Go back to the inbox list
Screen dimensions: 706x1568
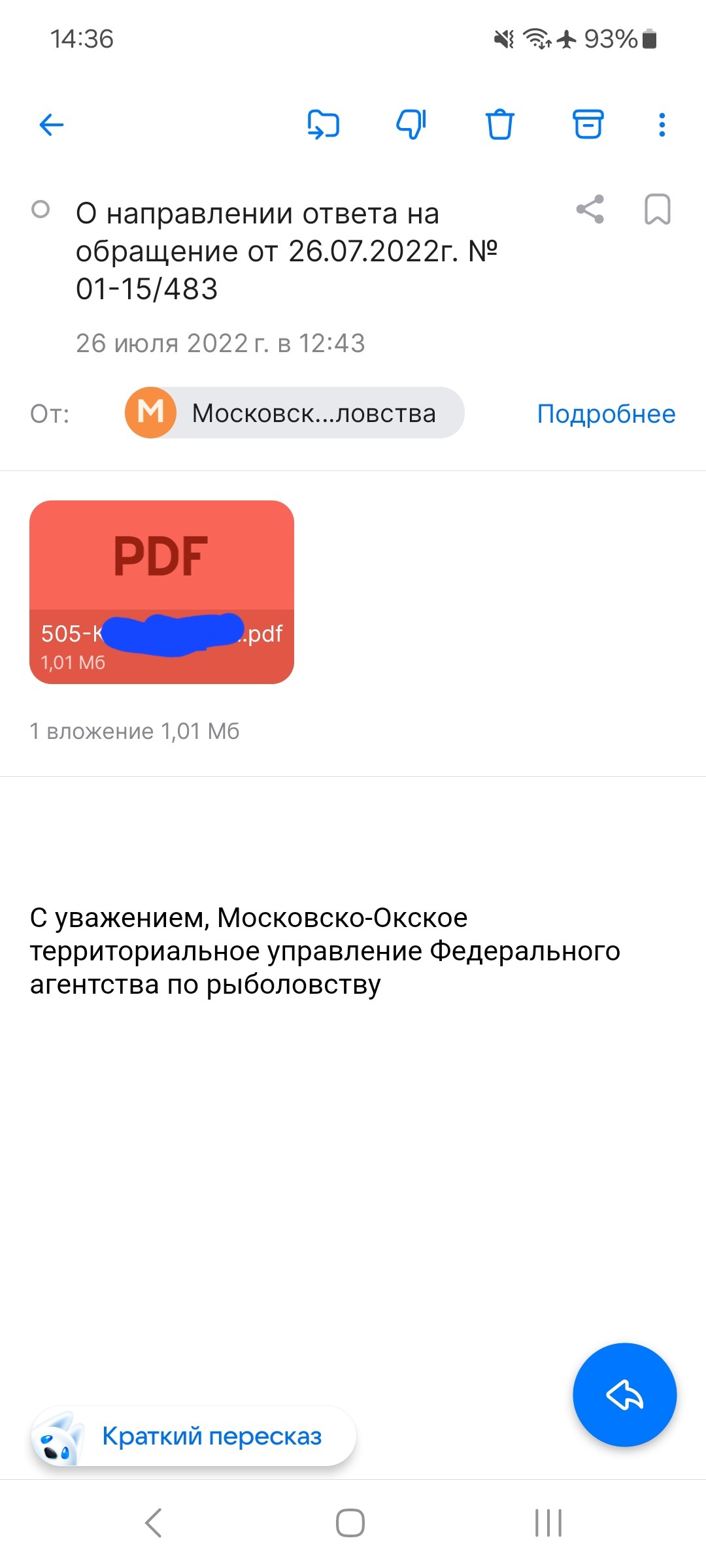52,124
